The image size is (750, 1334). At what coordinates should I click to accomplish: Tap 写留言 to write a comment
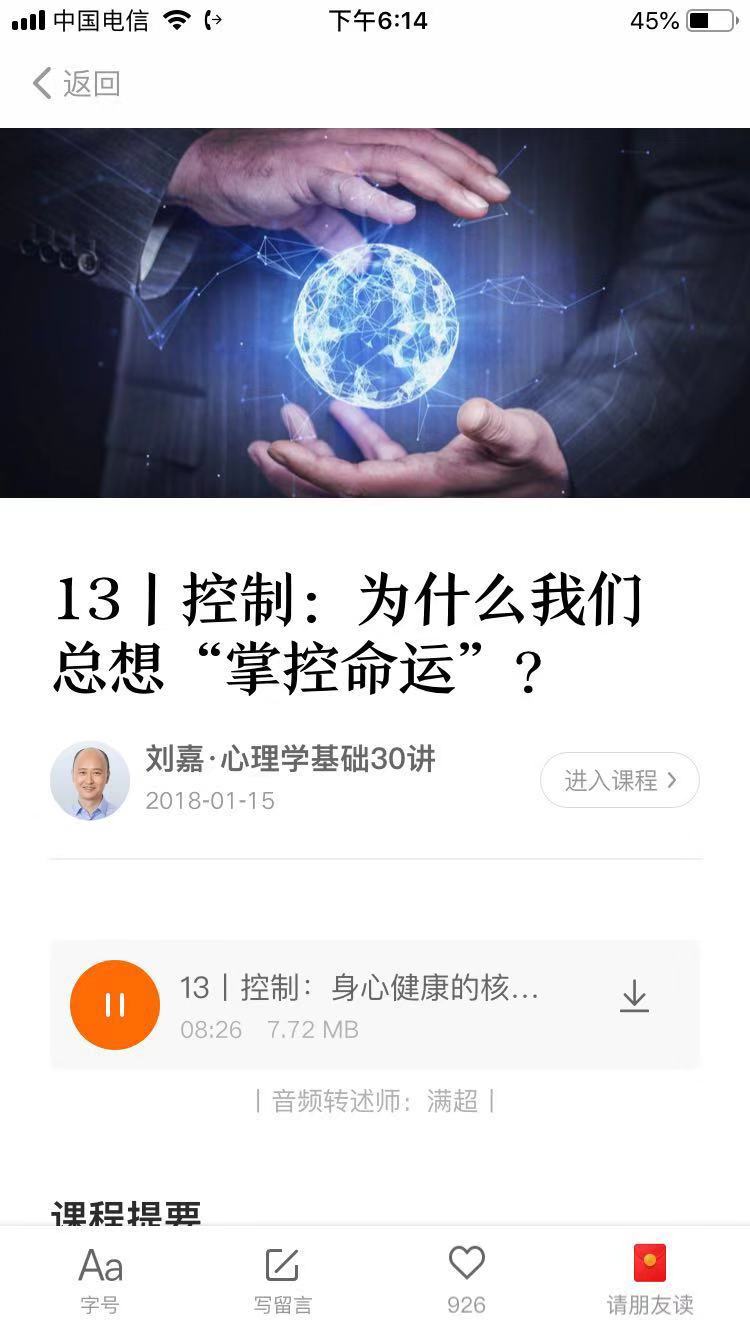pos(282,1279)
